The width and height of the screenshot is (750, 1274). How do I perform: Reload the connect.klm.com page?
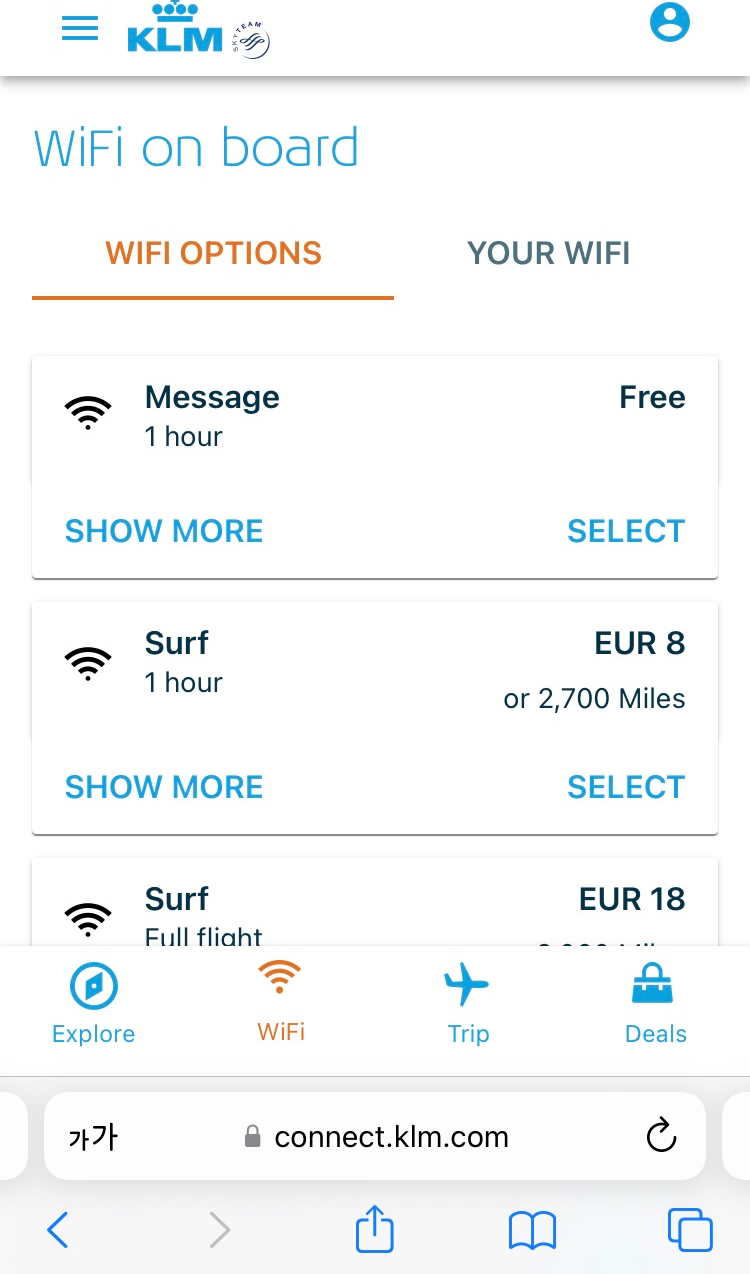[x=661, y=1136]
